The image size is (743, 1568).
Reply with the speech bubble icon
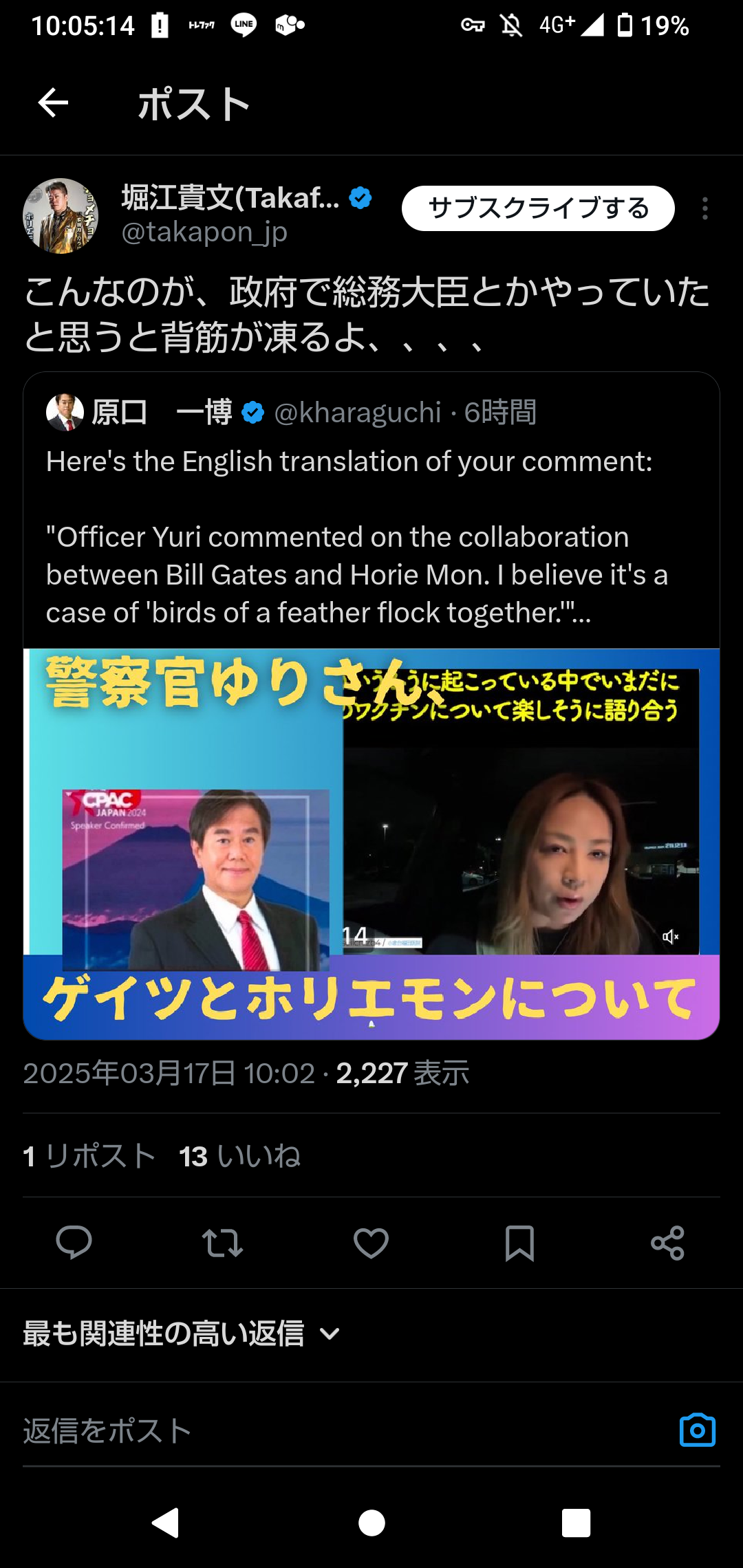pyautogui.click(x=74, y=1243)
